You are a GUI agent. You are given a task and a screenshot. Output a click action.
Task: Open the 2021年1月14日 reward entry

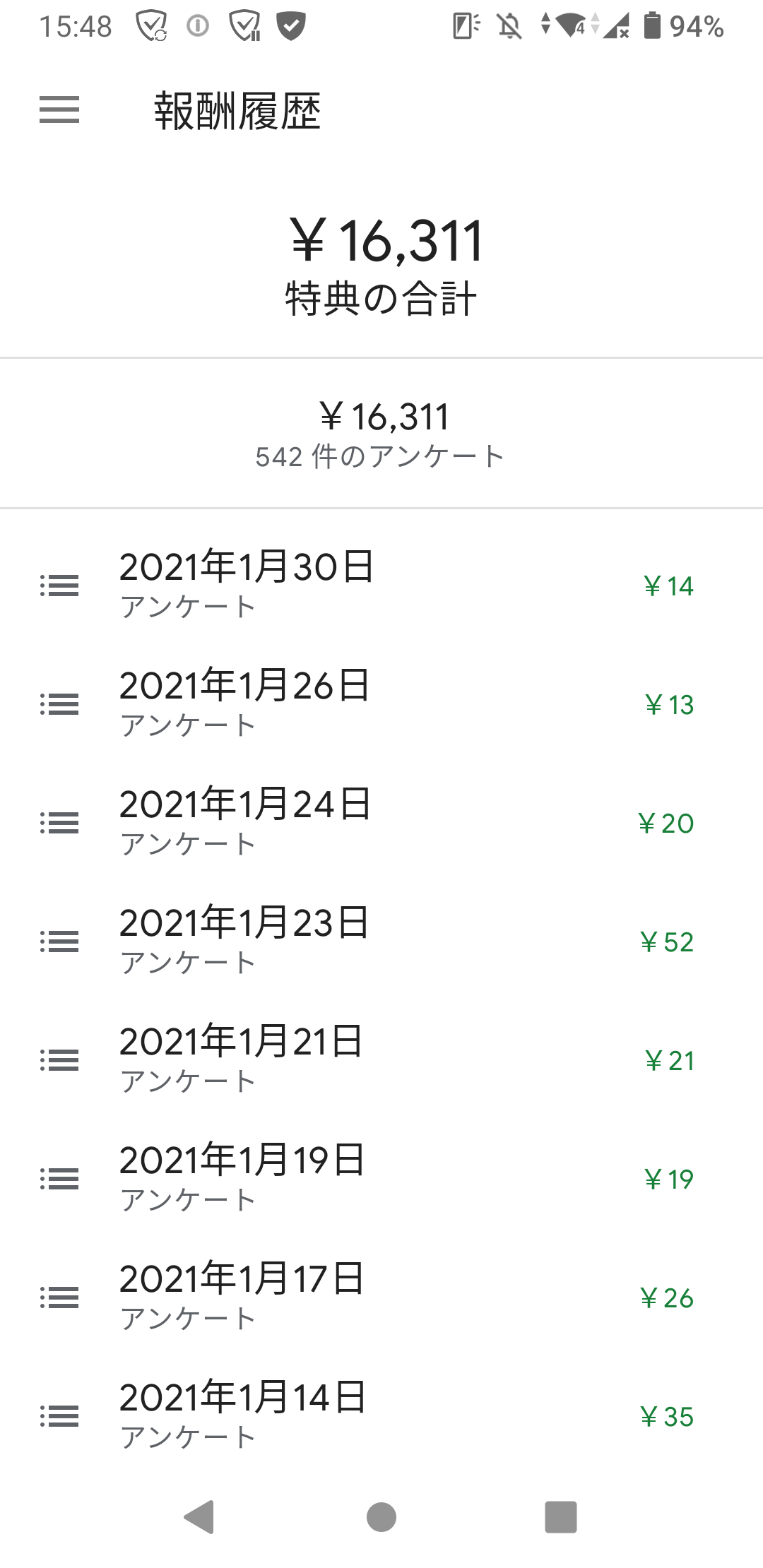click(381, 1416)
